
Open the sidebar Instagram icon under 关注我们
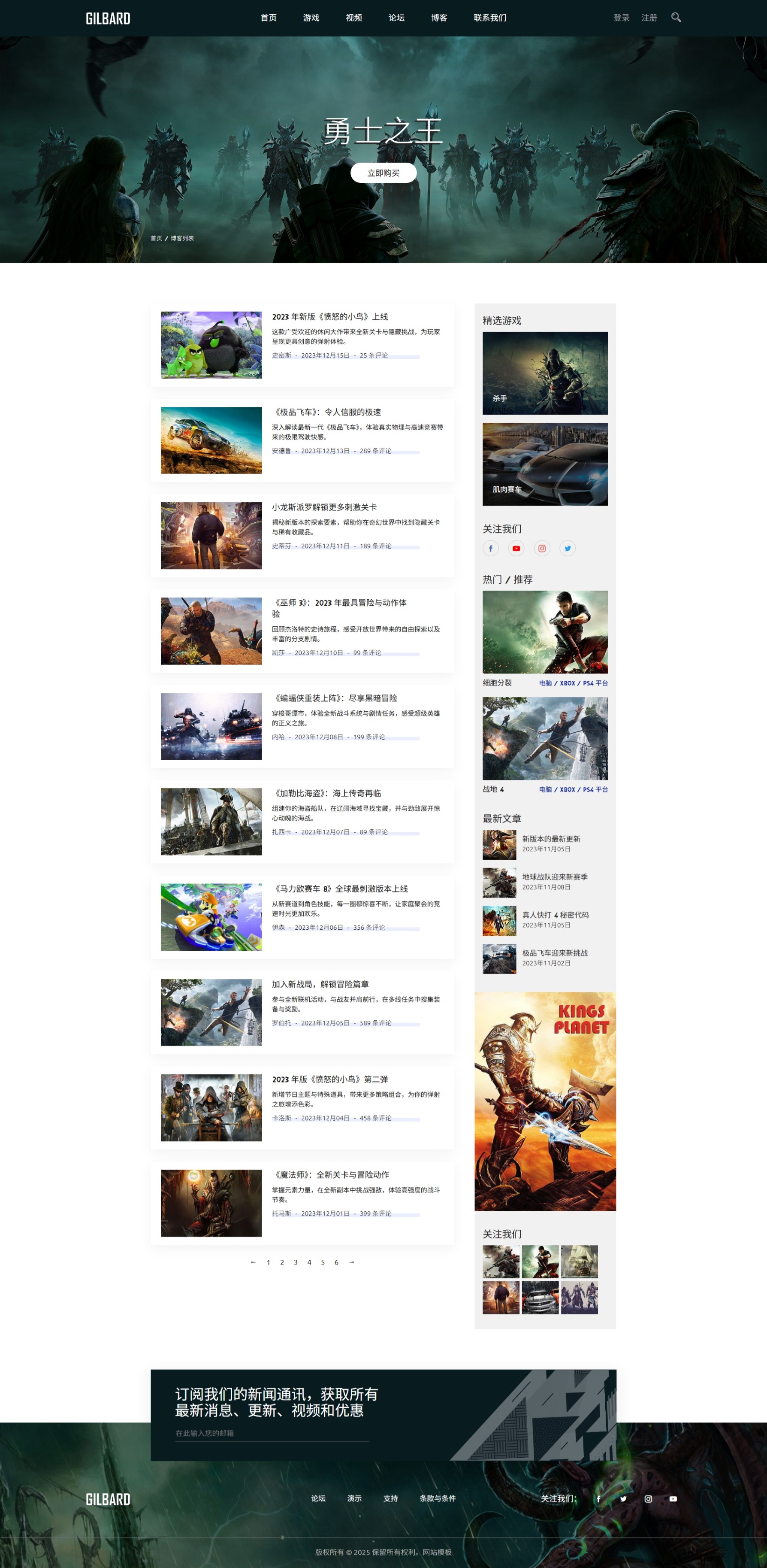pos(542,549)
